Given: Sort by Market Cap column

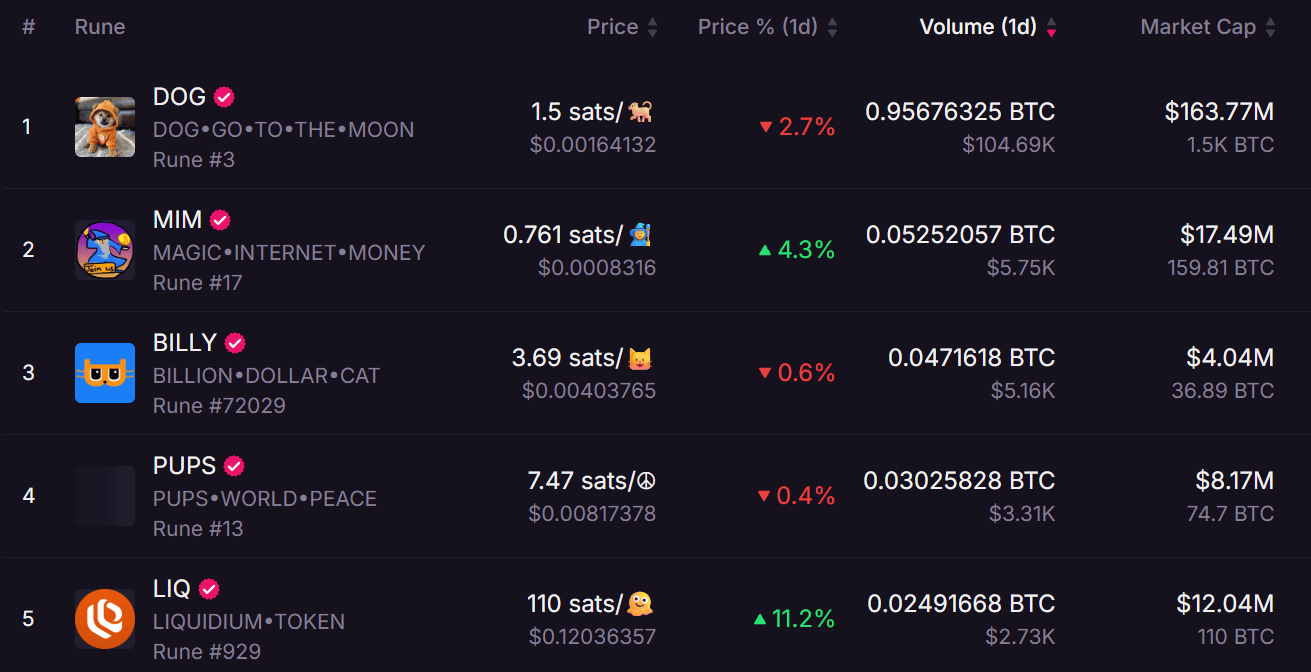Looking at the screenshot, I should tap(1206, 27).
